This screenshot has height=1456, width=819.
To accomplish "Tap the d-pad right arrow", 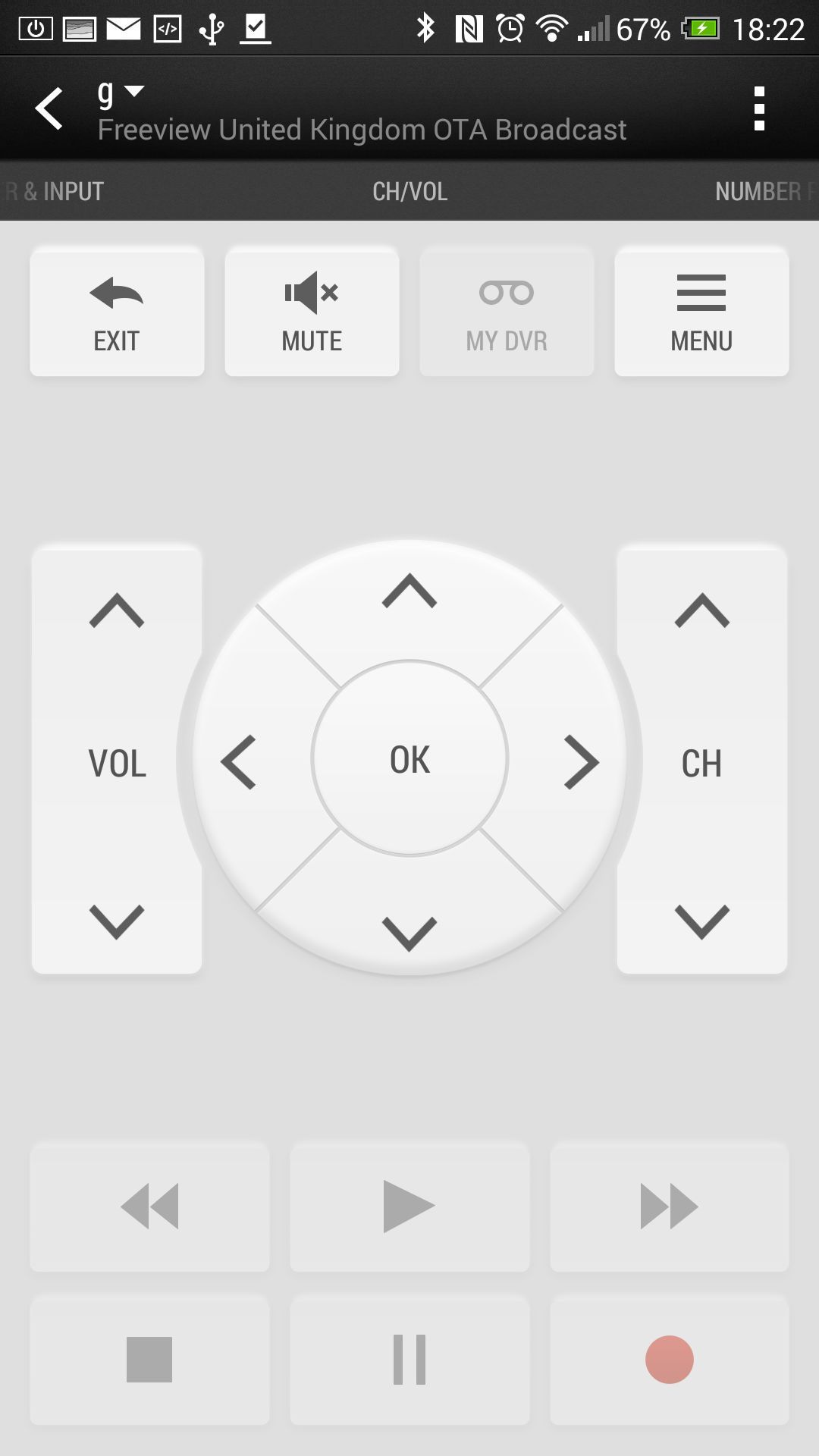I will (x=581, y=762).
